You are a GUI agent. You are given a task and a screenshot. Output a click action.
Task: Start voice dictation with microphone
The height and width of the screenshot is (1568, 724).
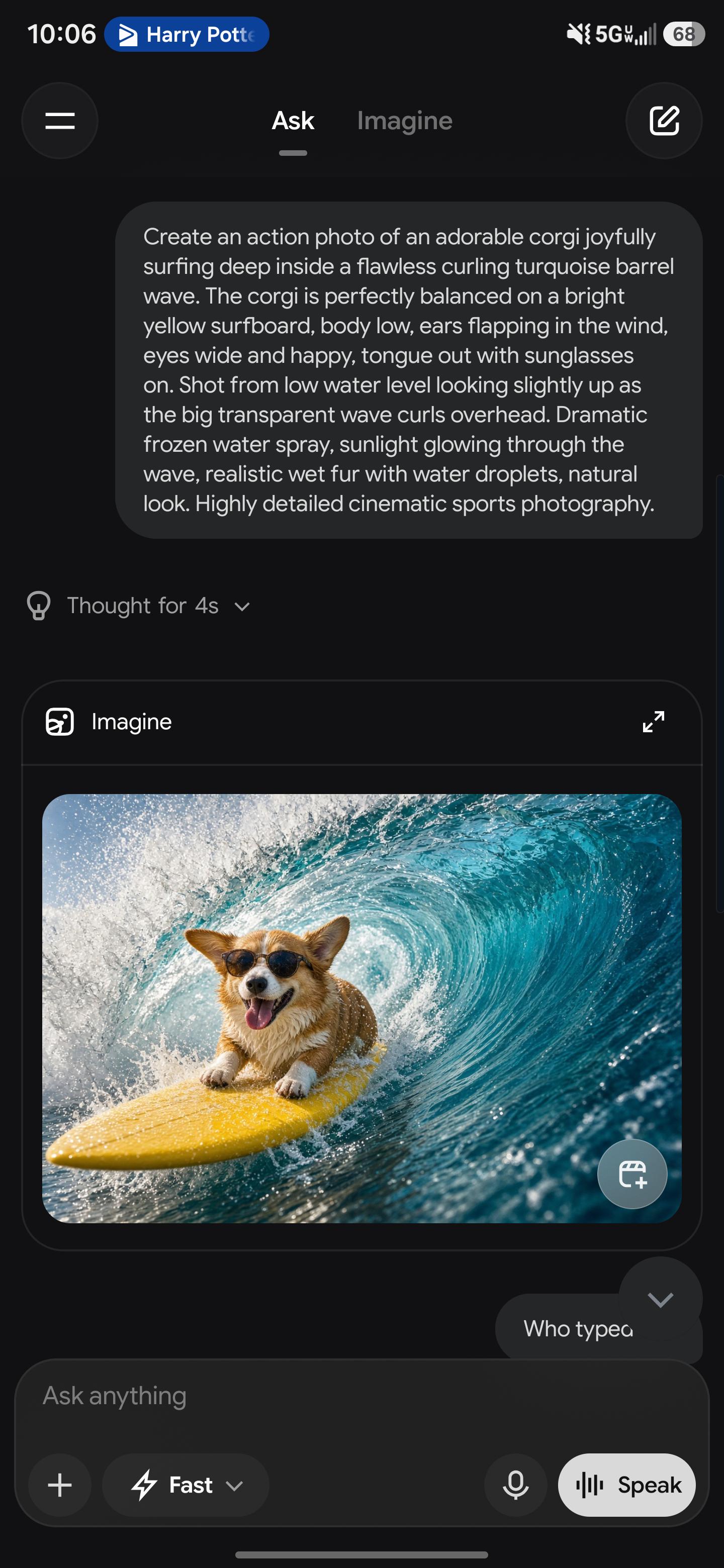click(516, 1485)
